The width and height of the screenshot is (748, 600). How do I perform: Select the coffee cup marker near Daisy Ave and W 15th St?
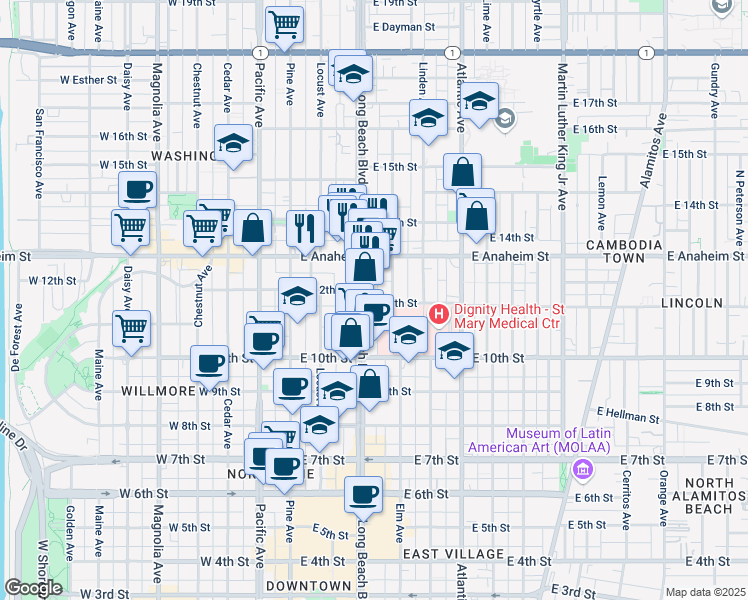137,188
